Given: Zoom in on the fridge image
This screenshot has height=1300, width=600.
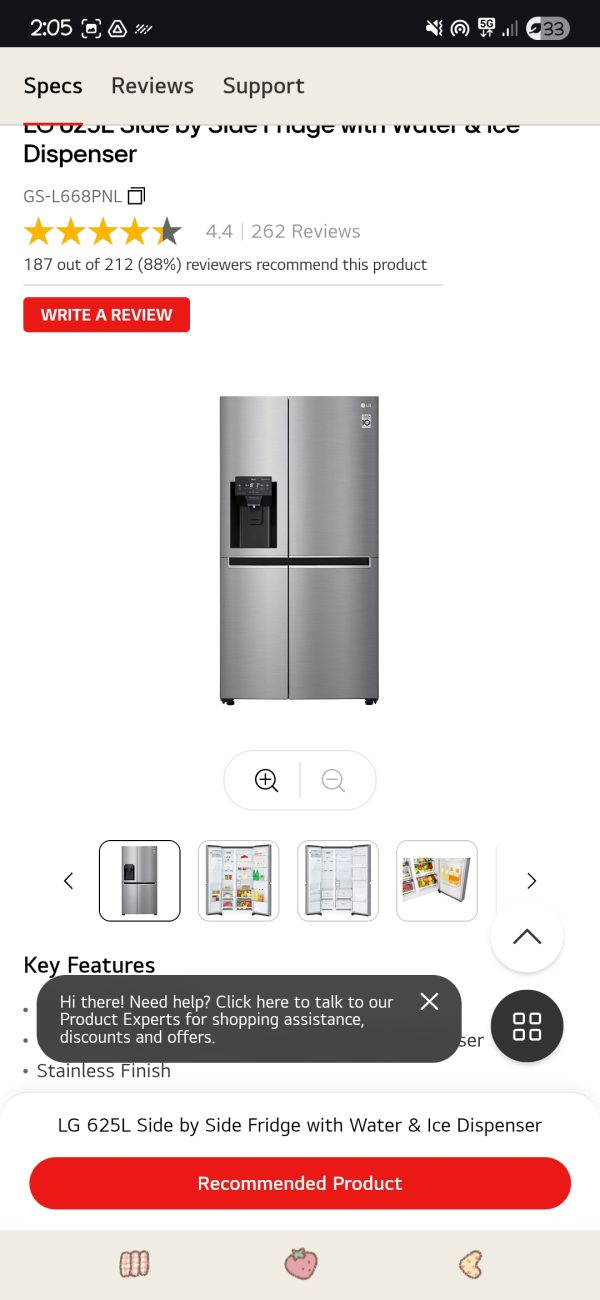Looking at the screenshot, I should click(266, 781).
